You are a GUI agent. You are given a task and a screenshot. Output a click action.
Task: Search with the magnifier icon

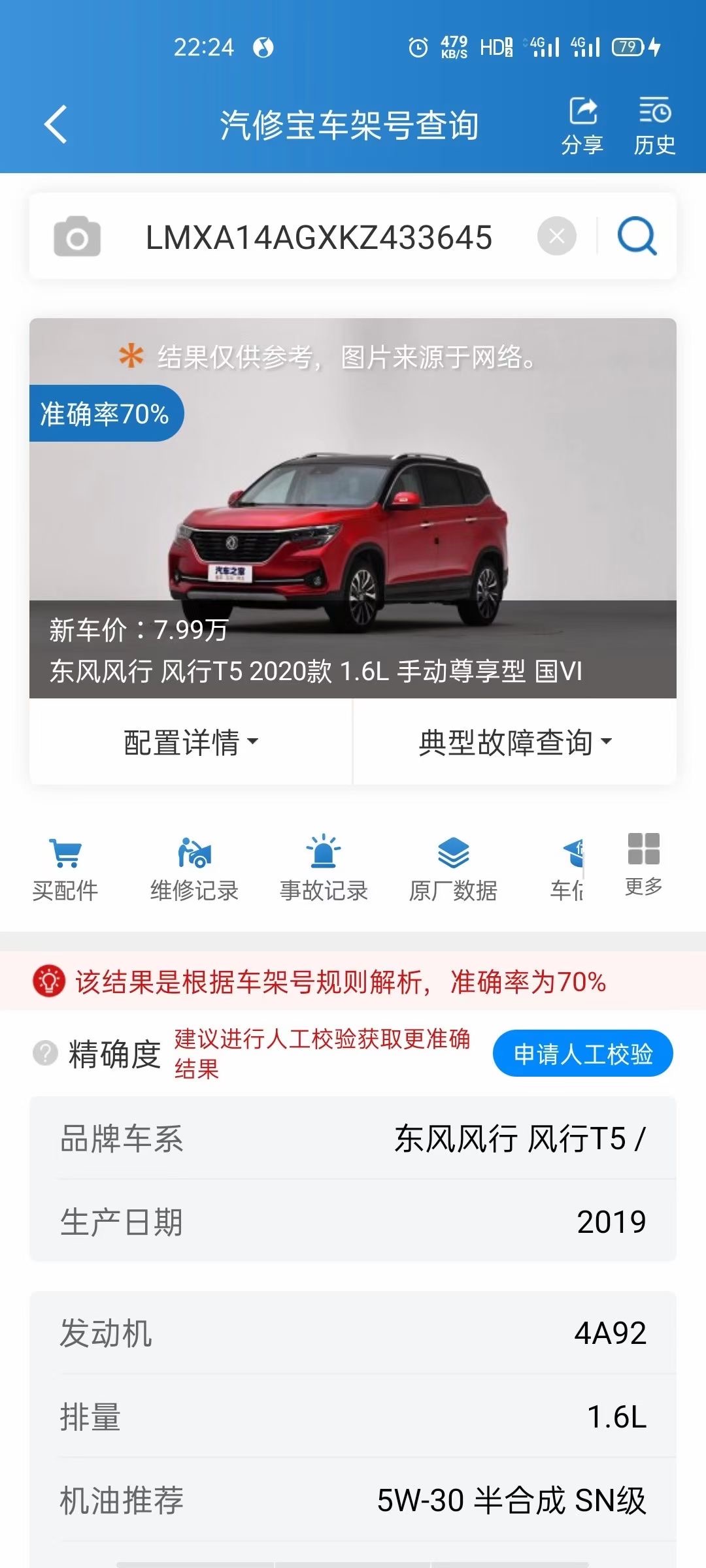tap(637, 236)
